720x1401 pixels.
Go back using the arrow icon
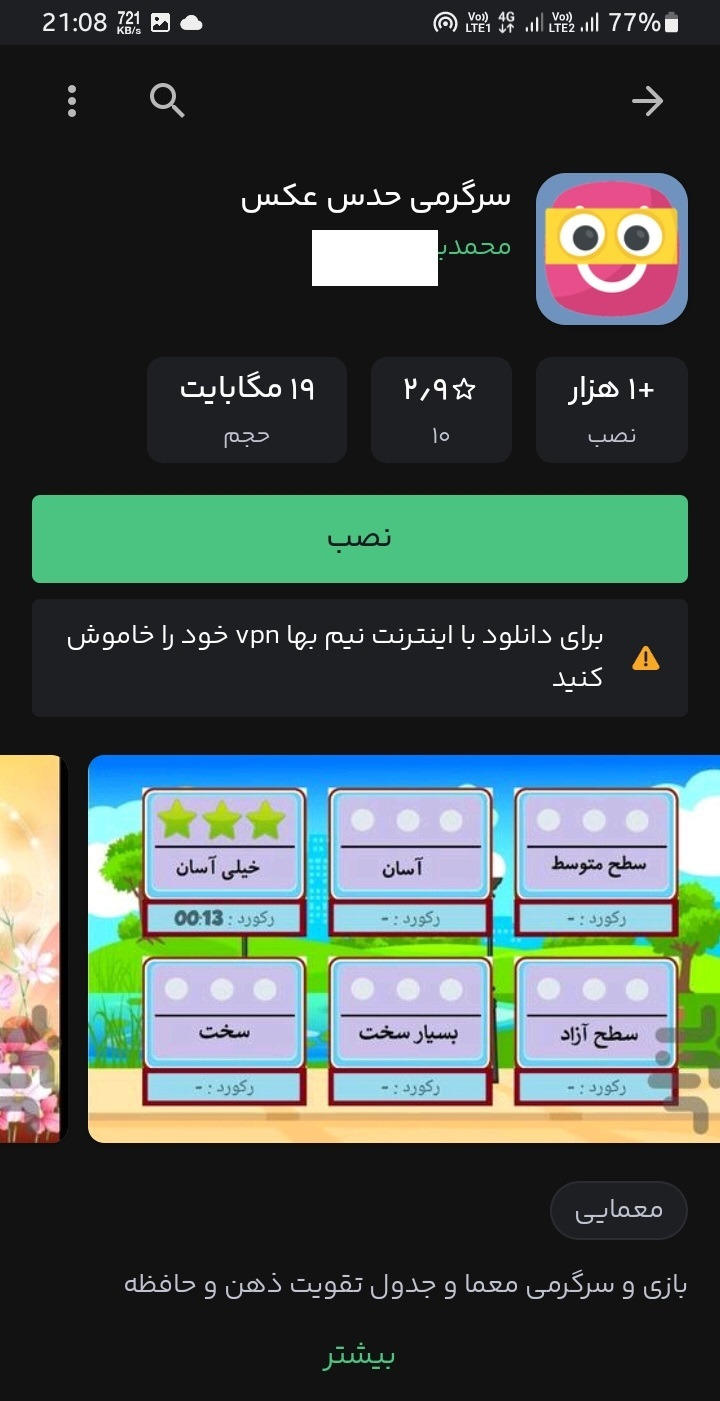[x=648, y=101]
